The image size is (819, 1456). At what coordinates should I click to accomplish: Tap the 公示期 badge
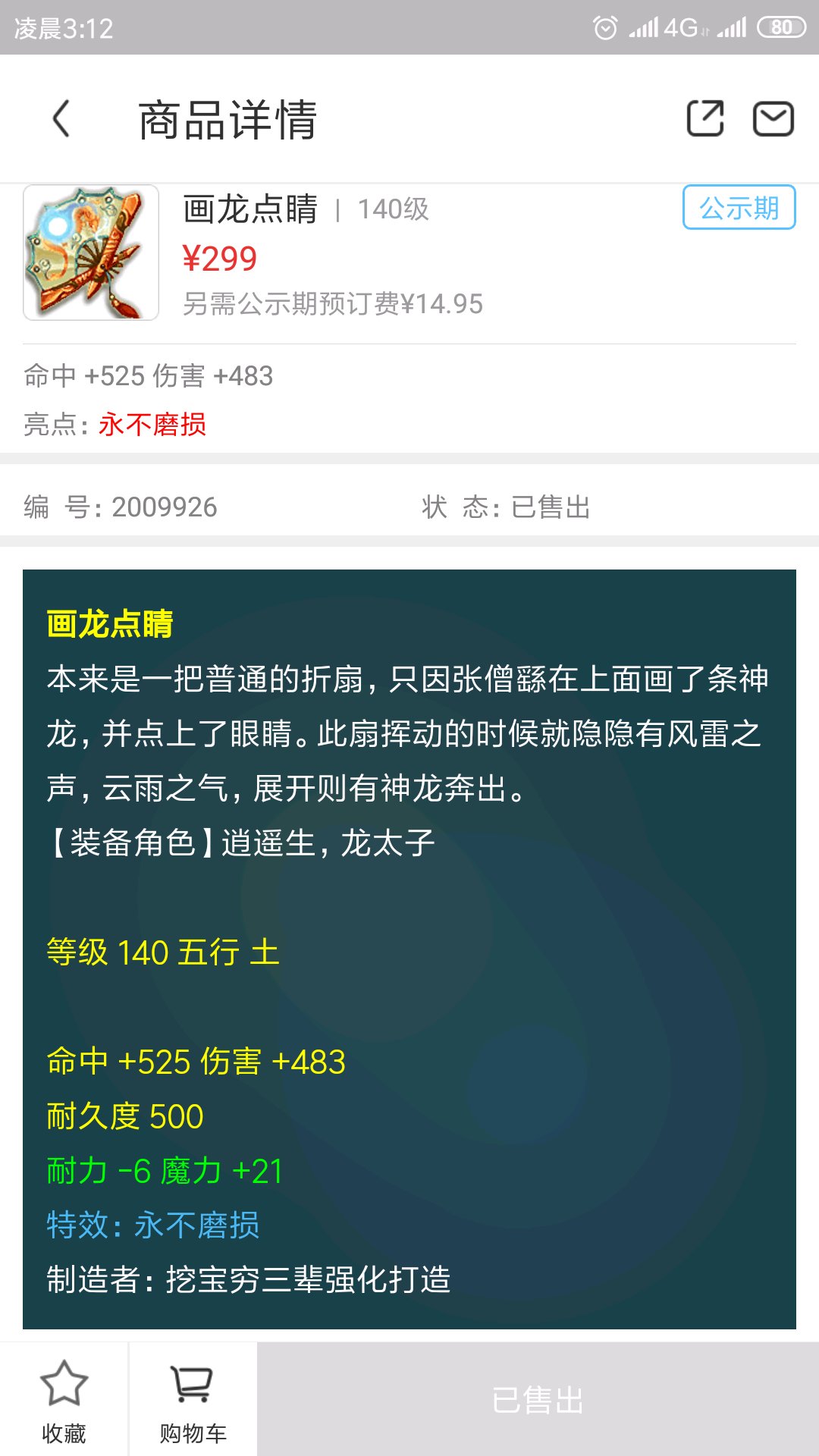click(x=739, y=207)
